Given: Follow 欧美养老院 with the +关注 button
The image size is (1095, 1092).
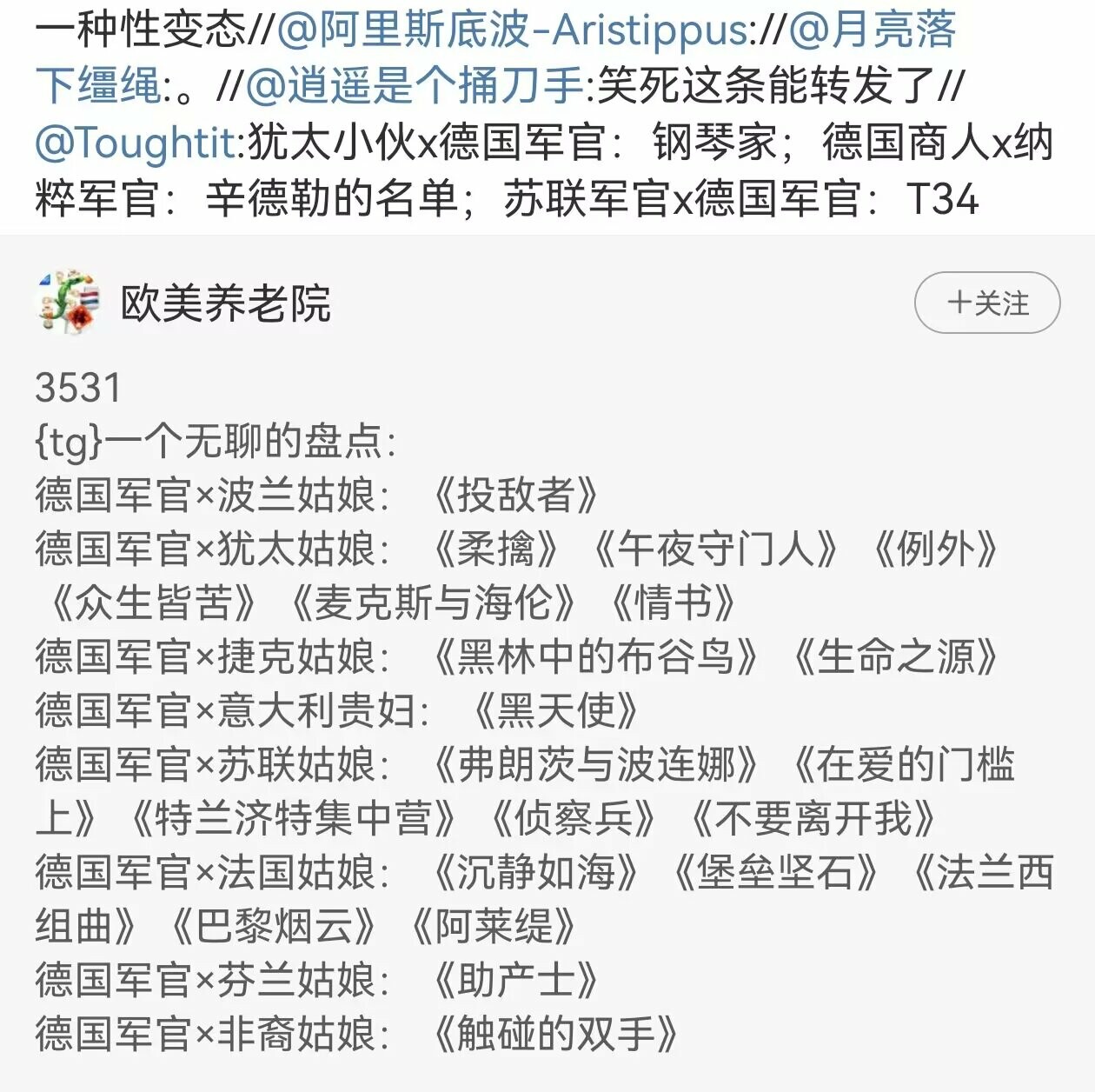Looking at the screenshot, I should point(986,303).
